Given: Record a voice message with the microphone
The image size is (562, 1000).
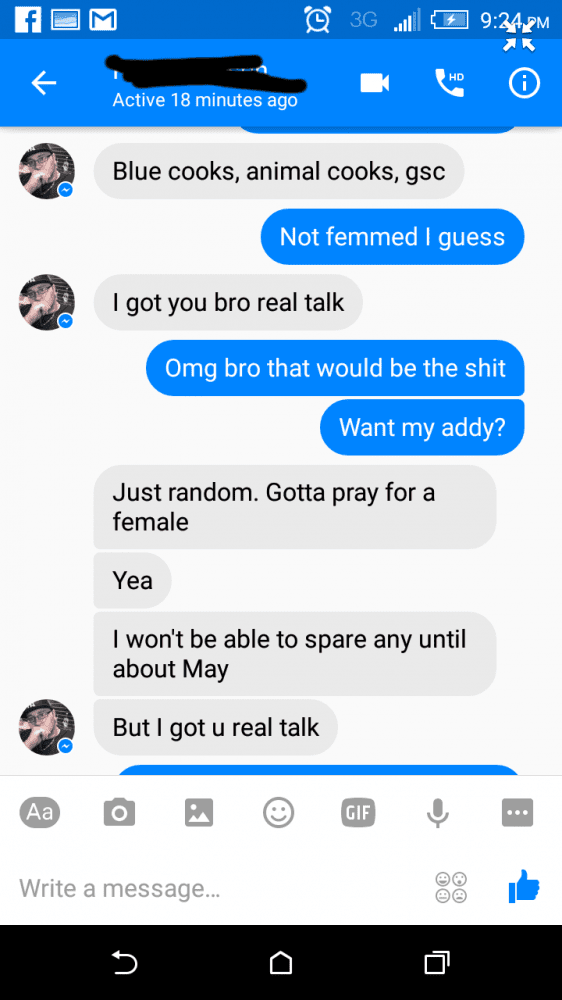Looking at the screenshot, I should pyautogui.click(x=438, y=813).
